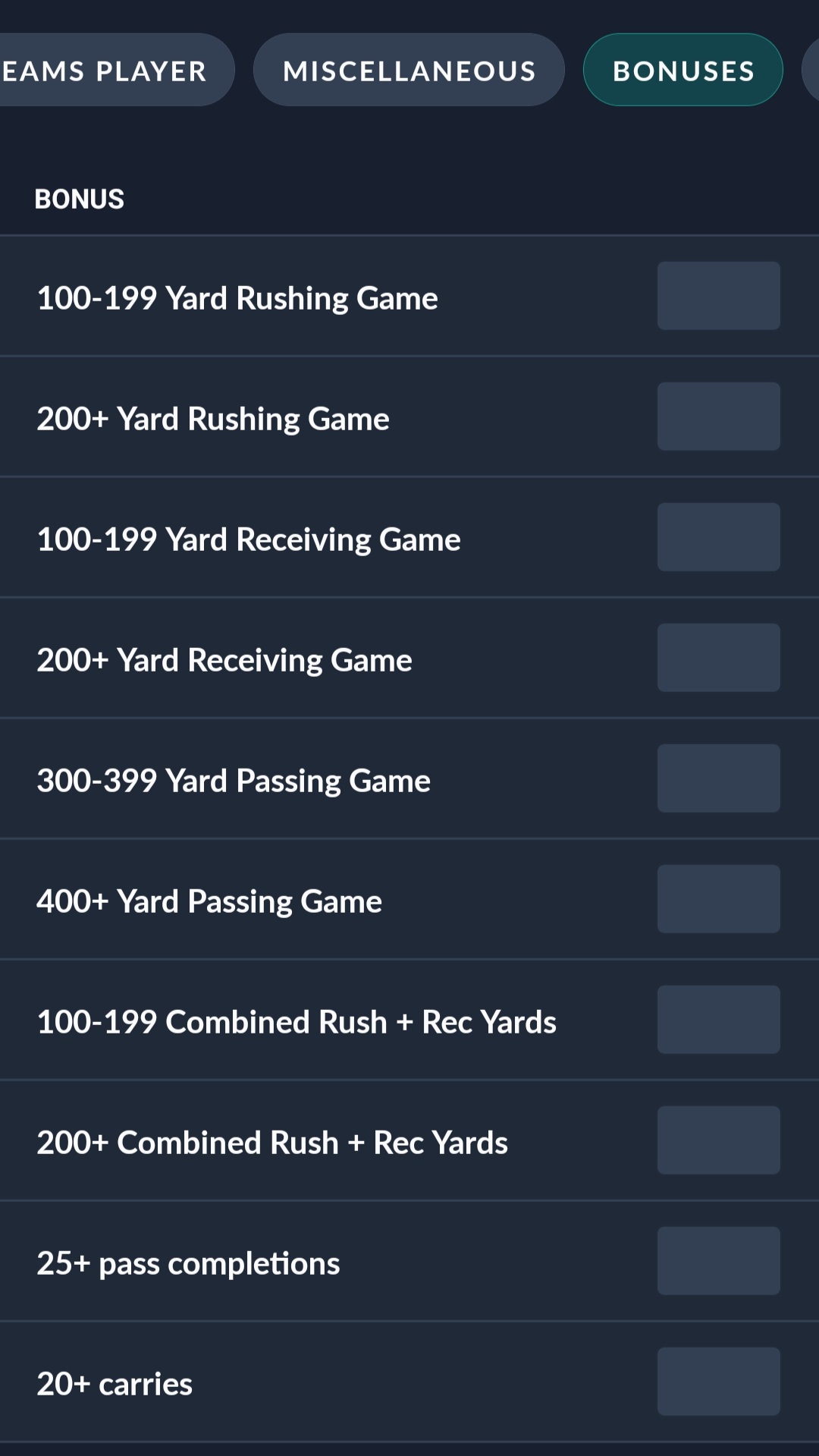The height and width of the screenshot is (1456, 819).
Task: Tap the 400+ Yard Passing Game field
Action: point(718,899)
